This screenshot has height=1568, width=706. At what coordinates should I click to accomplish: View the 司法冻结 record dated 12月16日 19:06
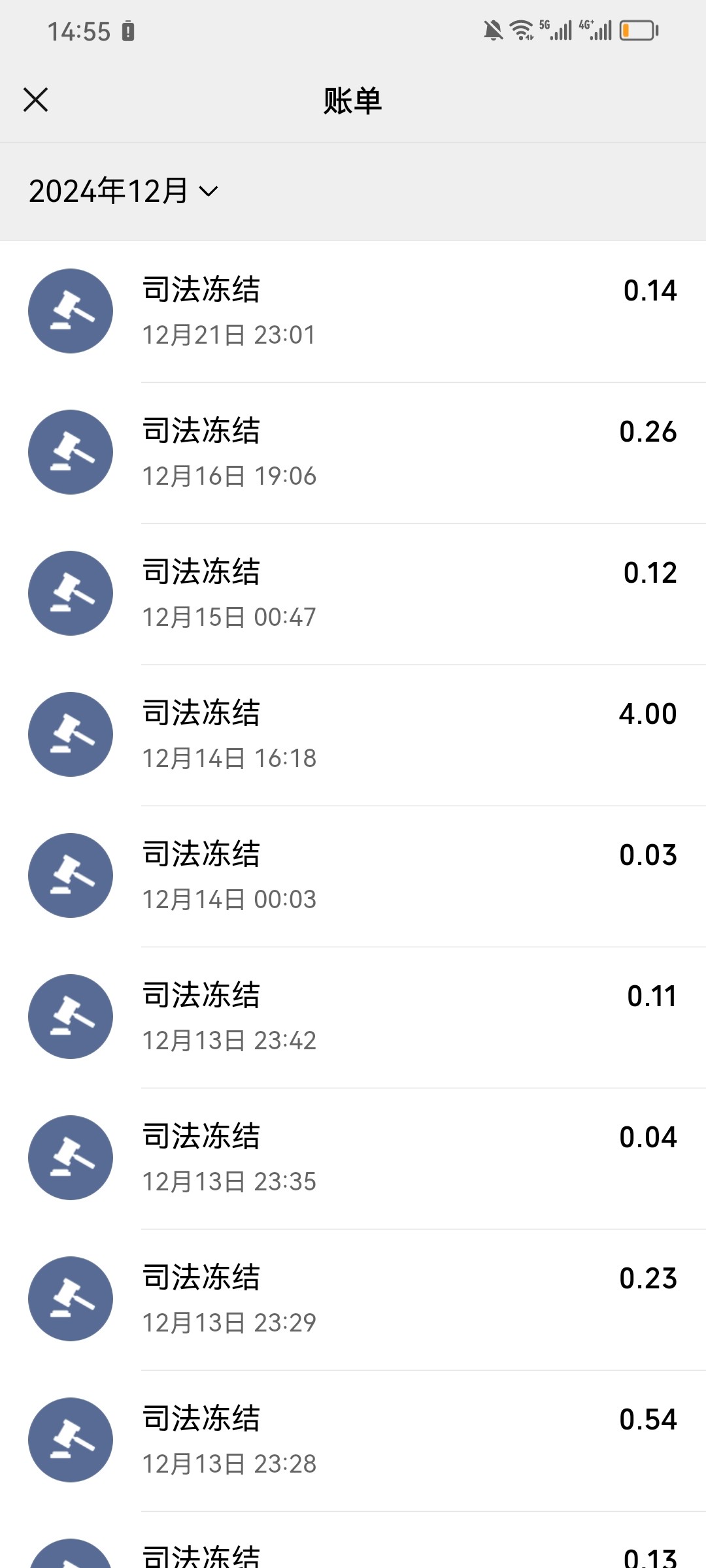tap(353, 452)
